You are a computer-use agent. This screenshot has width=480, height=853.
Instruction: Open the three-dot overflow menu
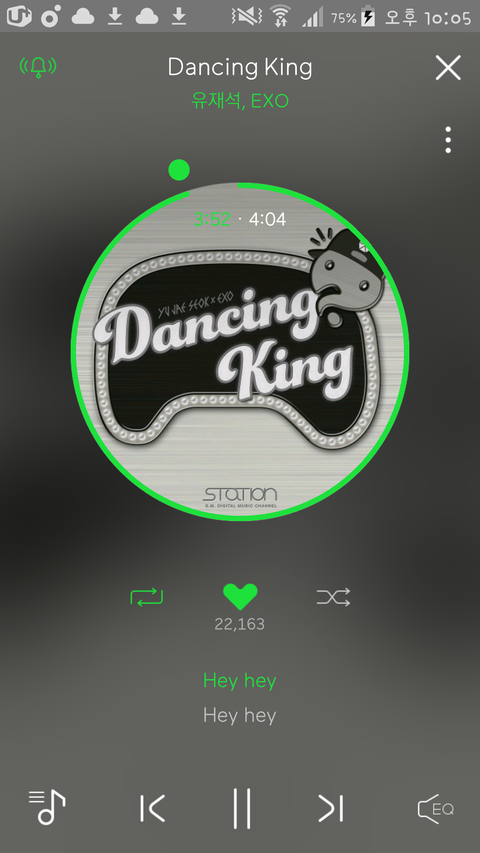point(448,140)
